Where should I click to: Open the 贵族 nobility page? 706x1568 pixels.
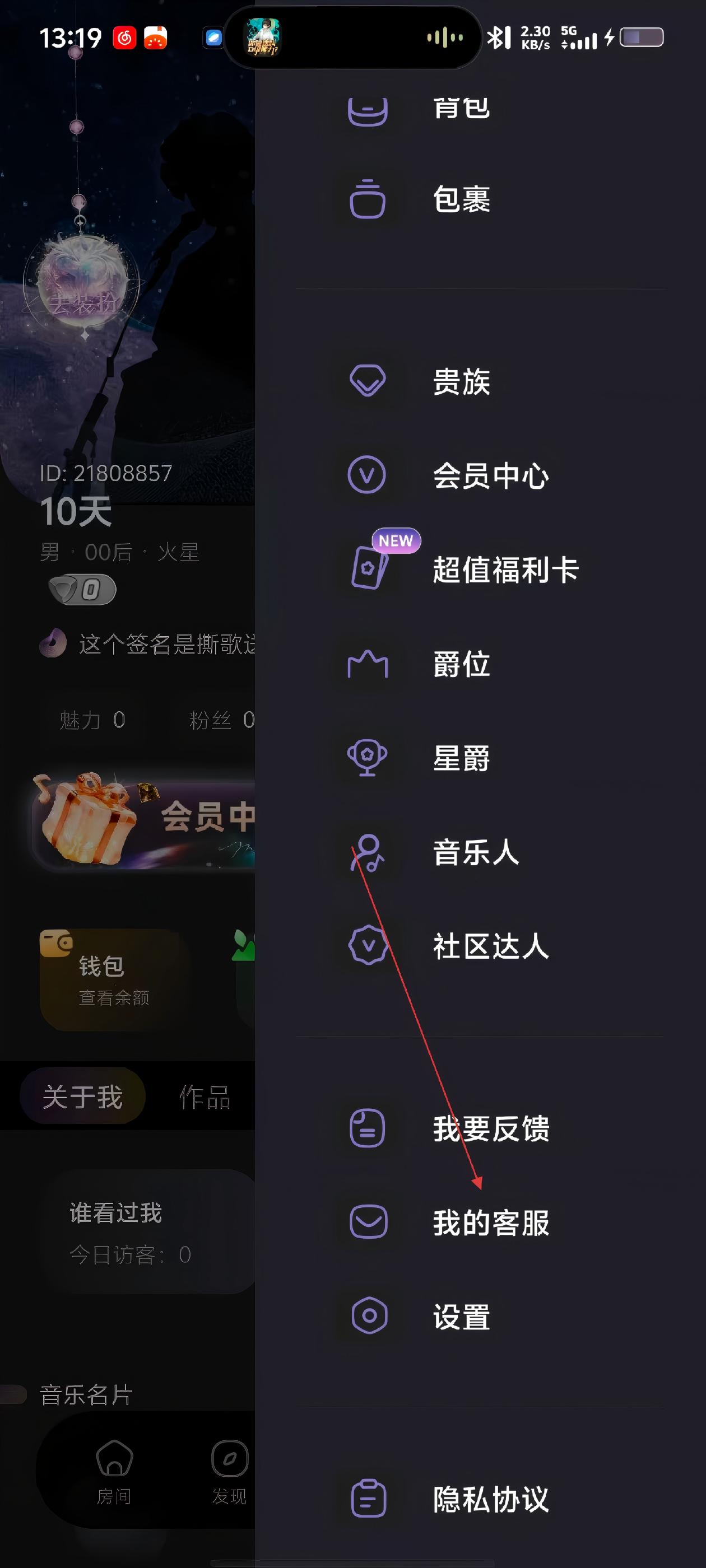coord(461,382)
